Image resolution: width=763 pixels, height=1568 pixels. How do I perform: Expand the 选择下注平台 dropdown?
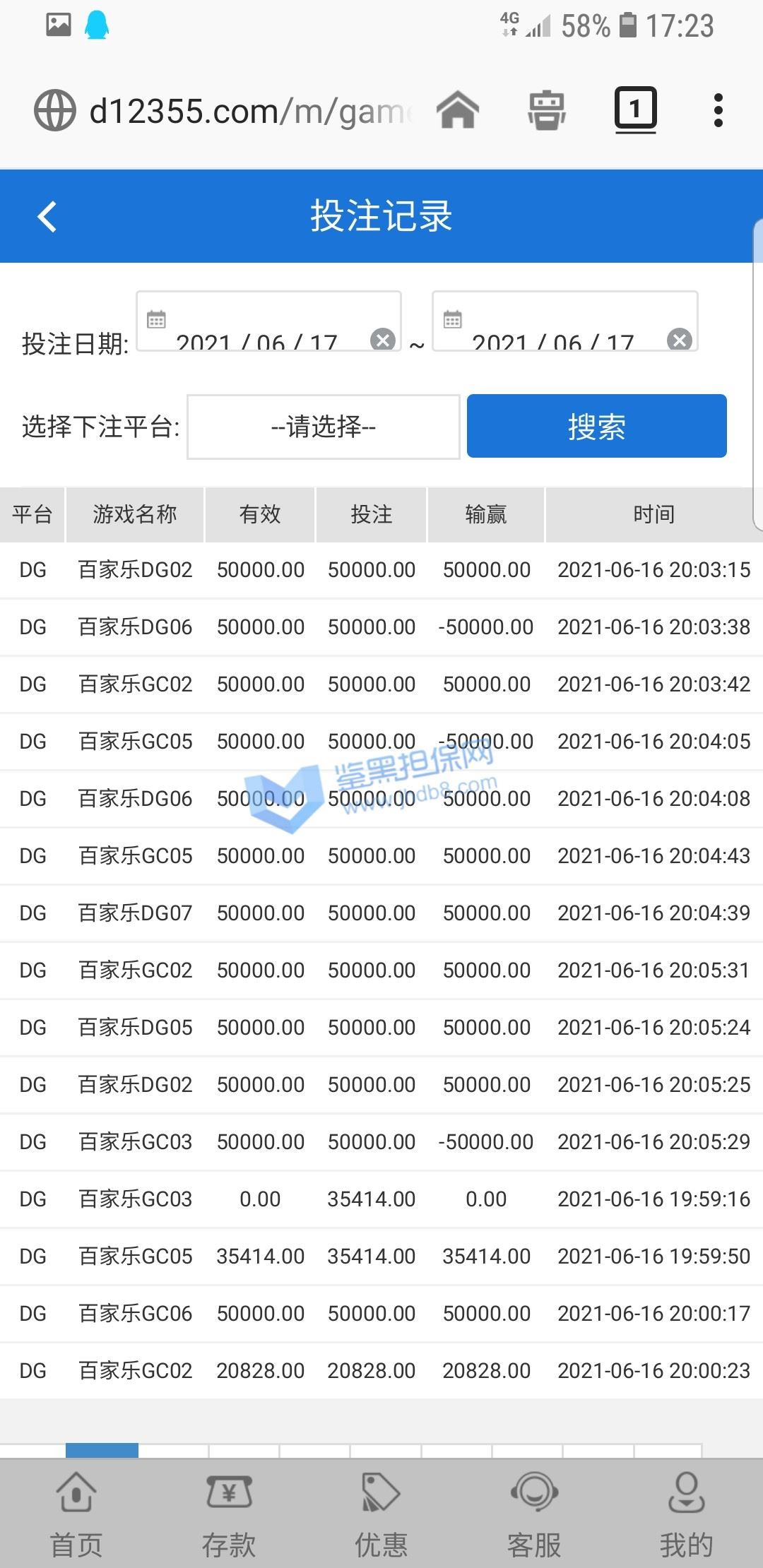tap(324, 427)
